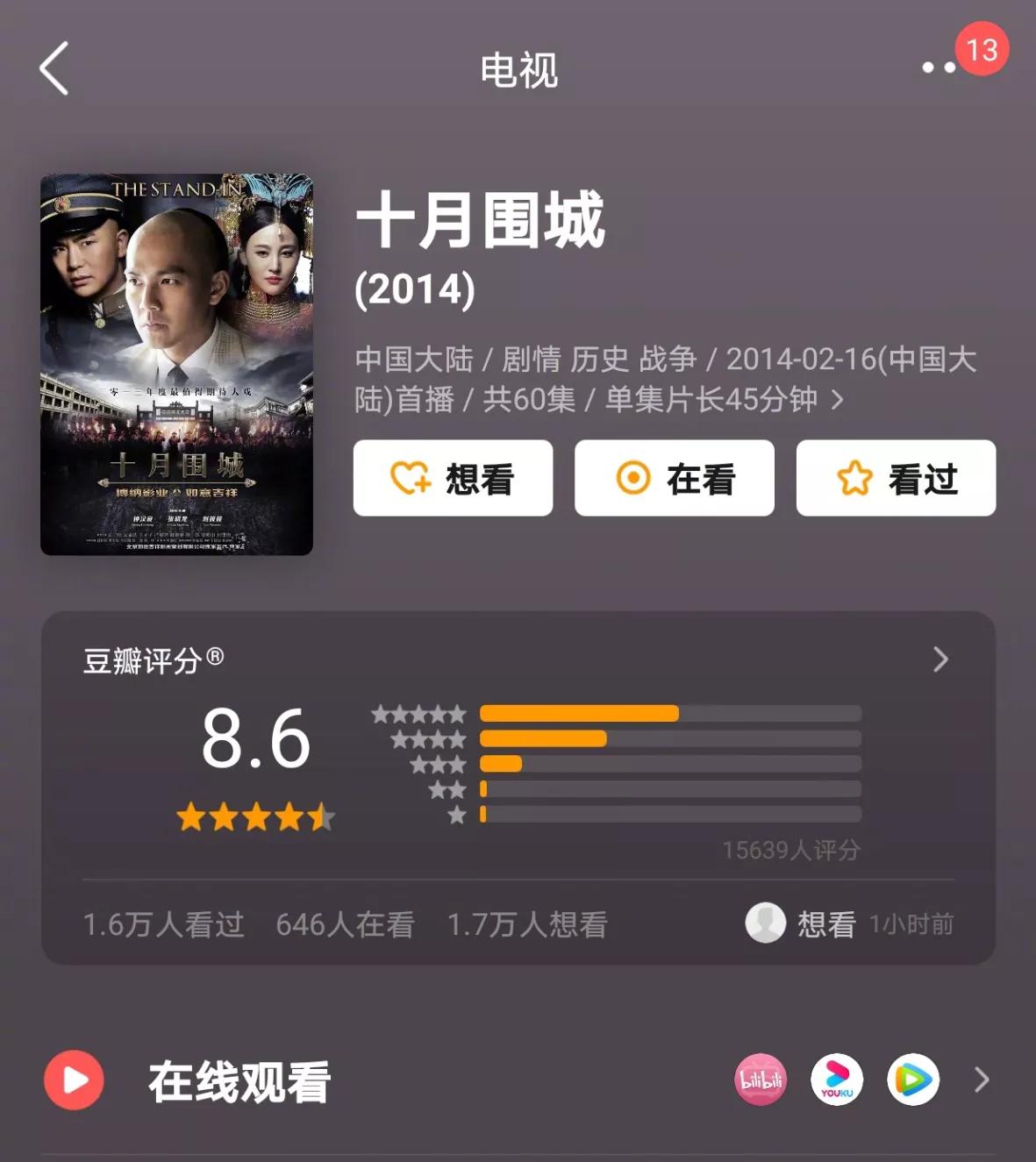Viewport: 1036px width, 1162px height.
Task: Open Youku streaming platform
Action: (838, 1080)
